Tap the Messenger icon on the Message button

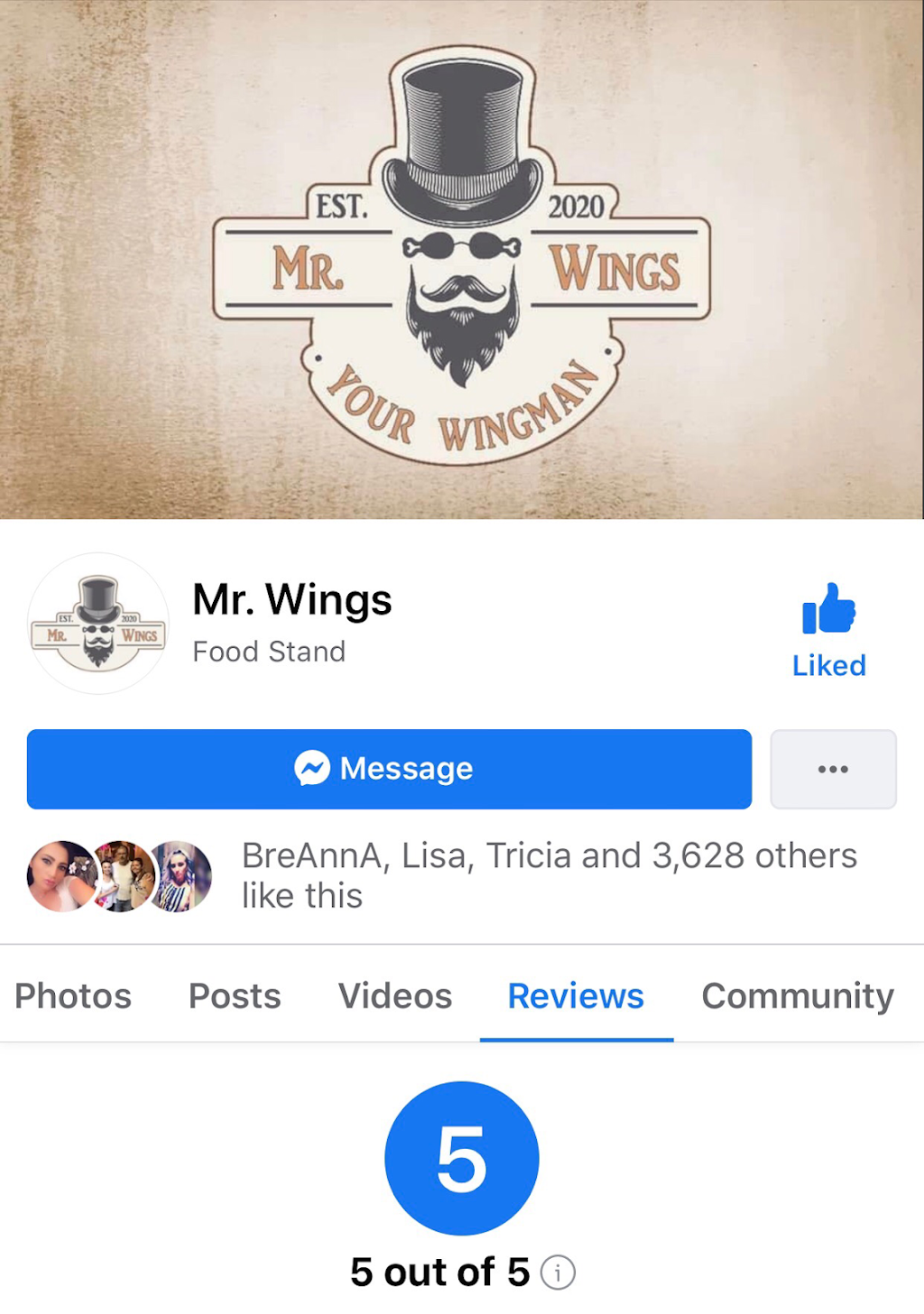[x=313, y=768]
